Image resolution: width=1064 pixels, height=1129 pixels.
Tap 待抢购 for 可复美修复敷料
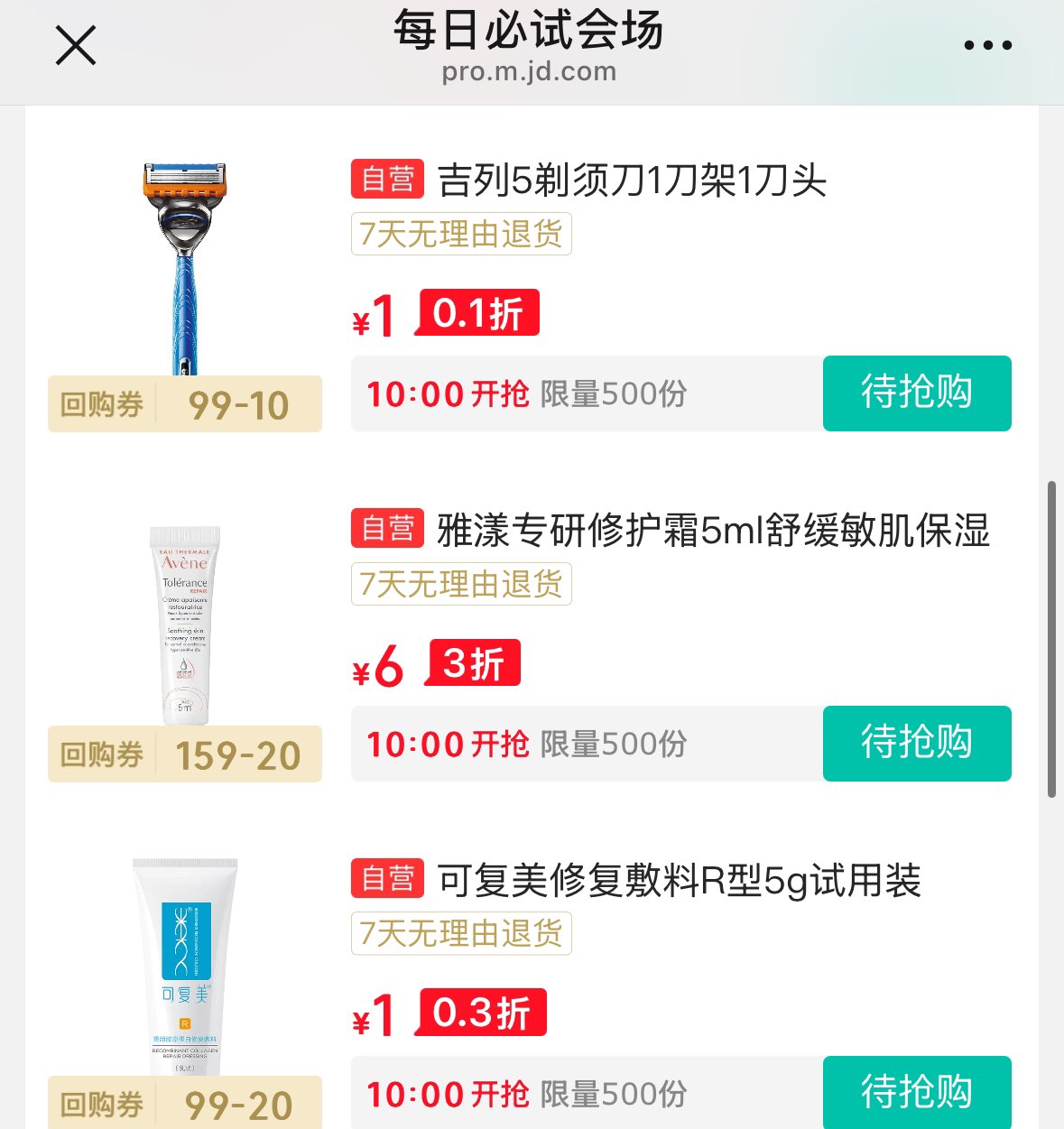[916, 1092]
